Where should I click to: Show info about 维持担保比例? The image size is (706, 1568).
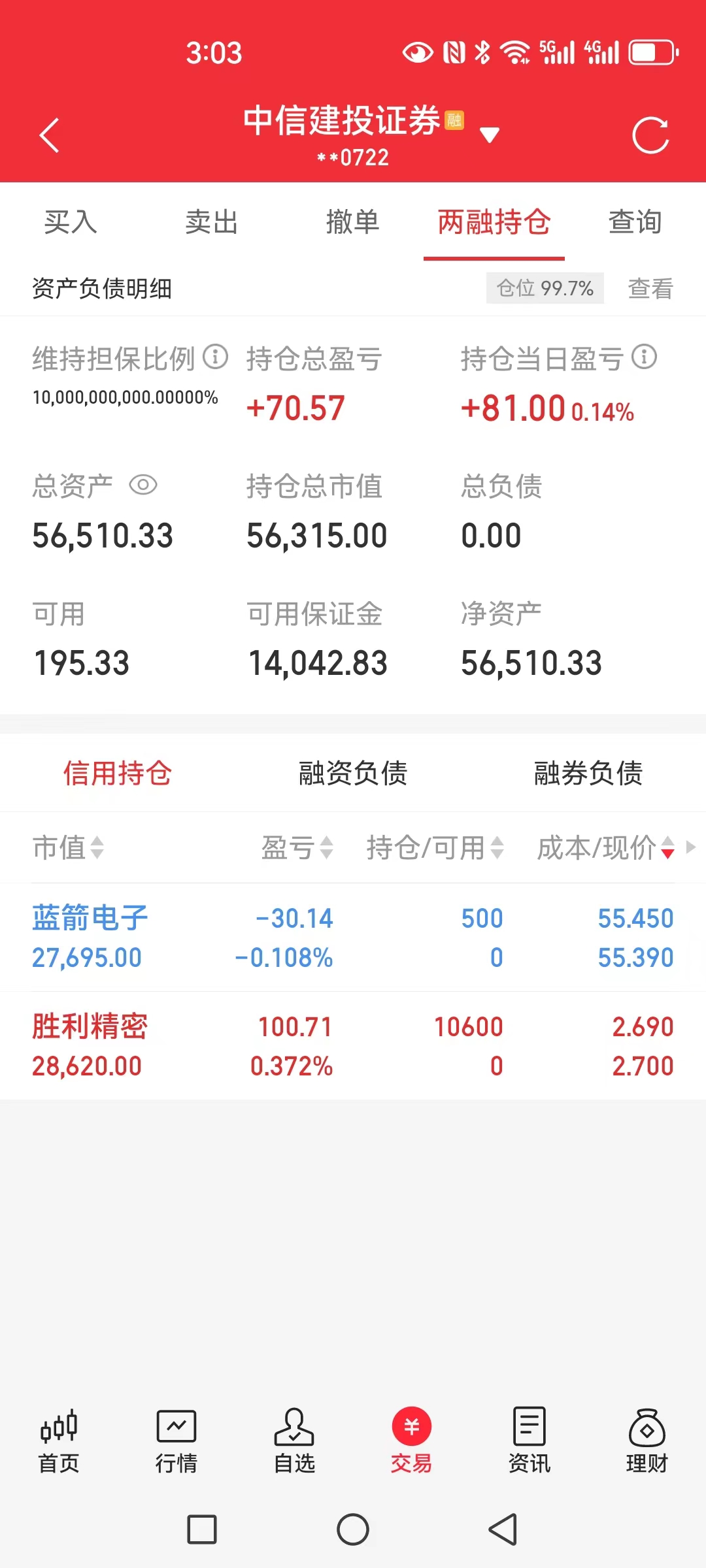pyautogui.click(x=215, y=357)
